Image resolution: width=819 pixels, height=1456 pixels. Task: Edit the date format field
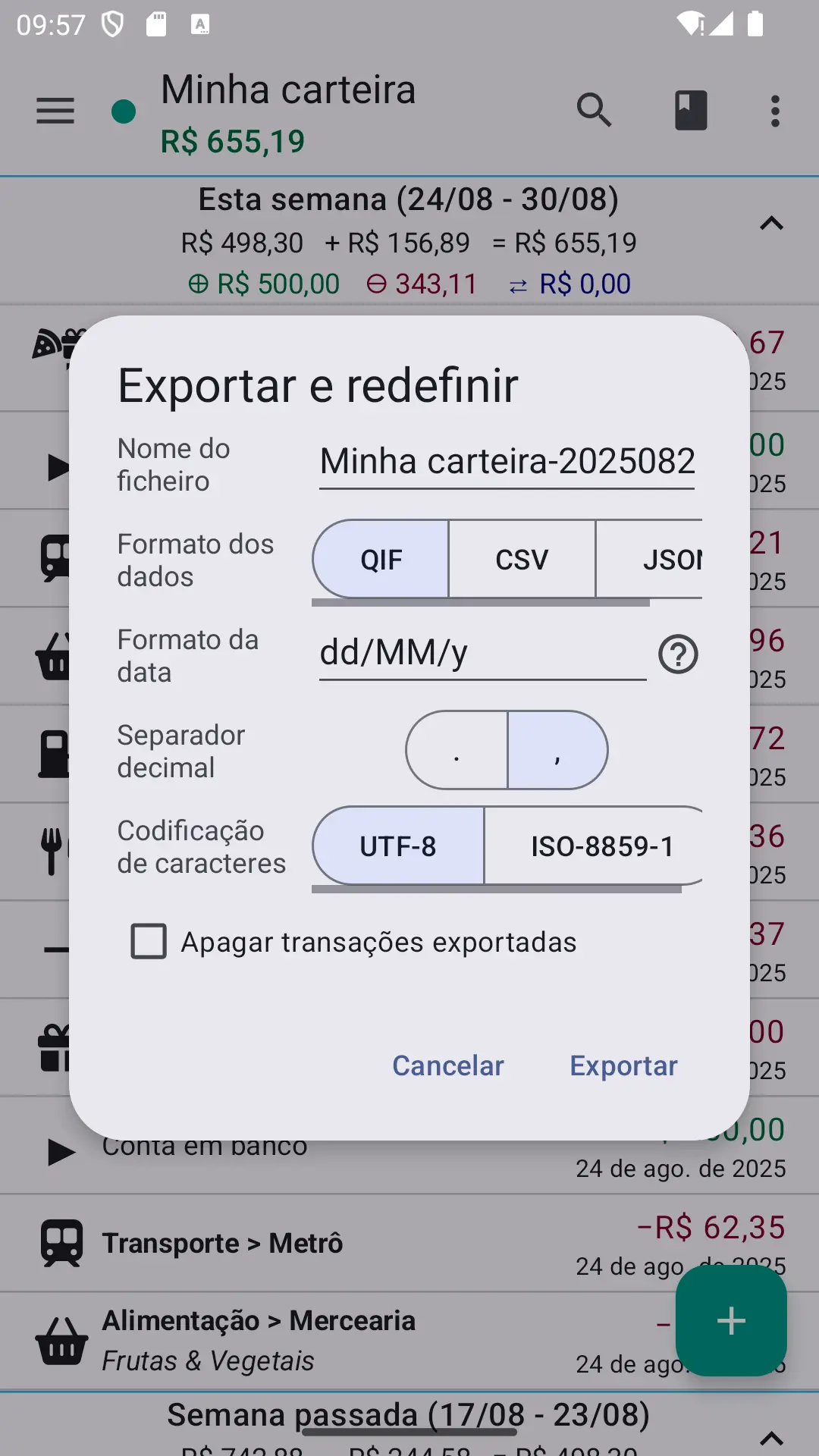pos(482,653)
